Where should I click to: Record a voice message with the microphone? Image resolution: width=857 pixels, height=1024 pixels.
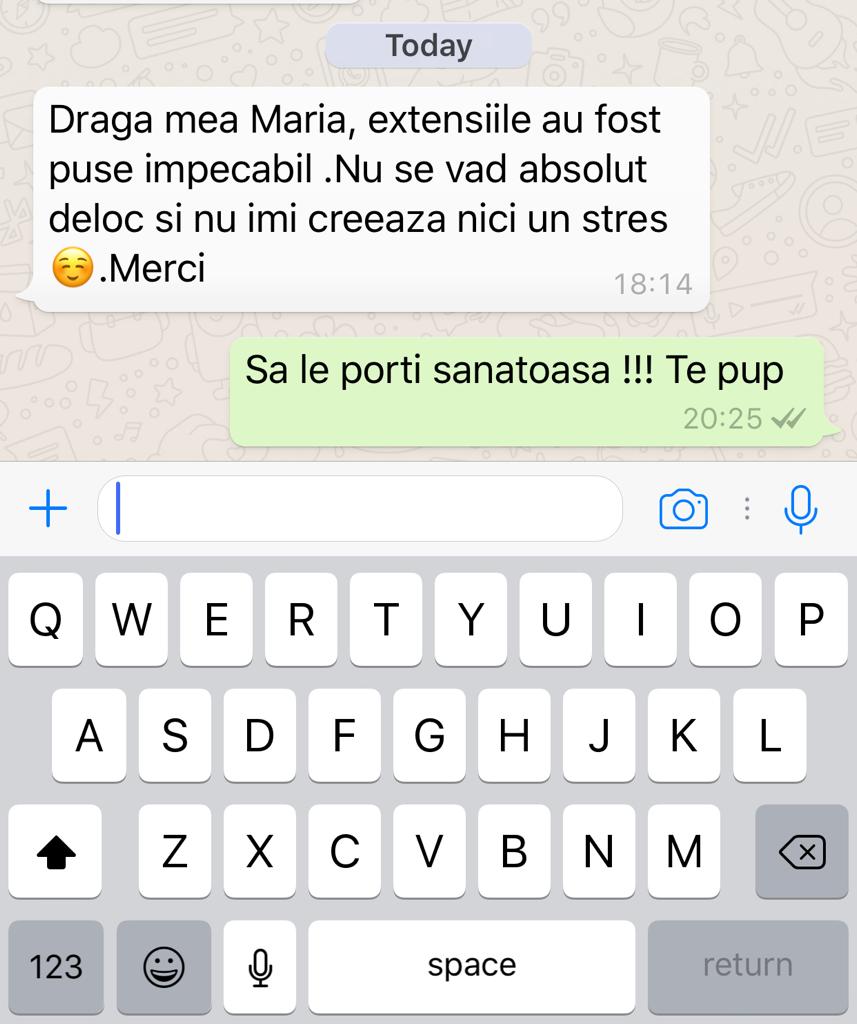pyautogui.click(x=800, y=509)
